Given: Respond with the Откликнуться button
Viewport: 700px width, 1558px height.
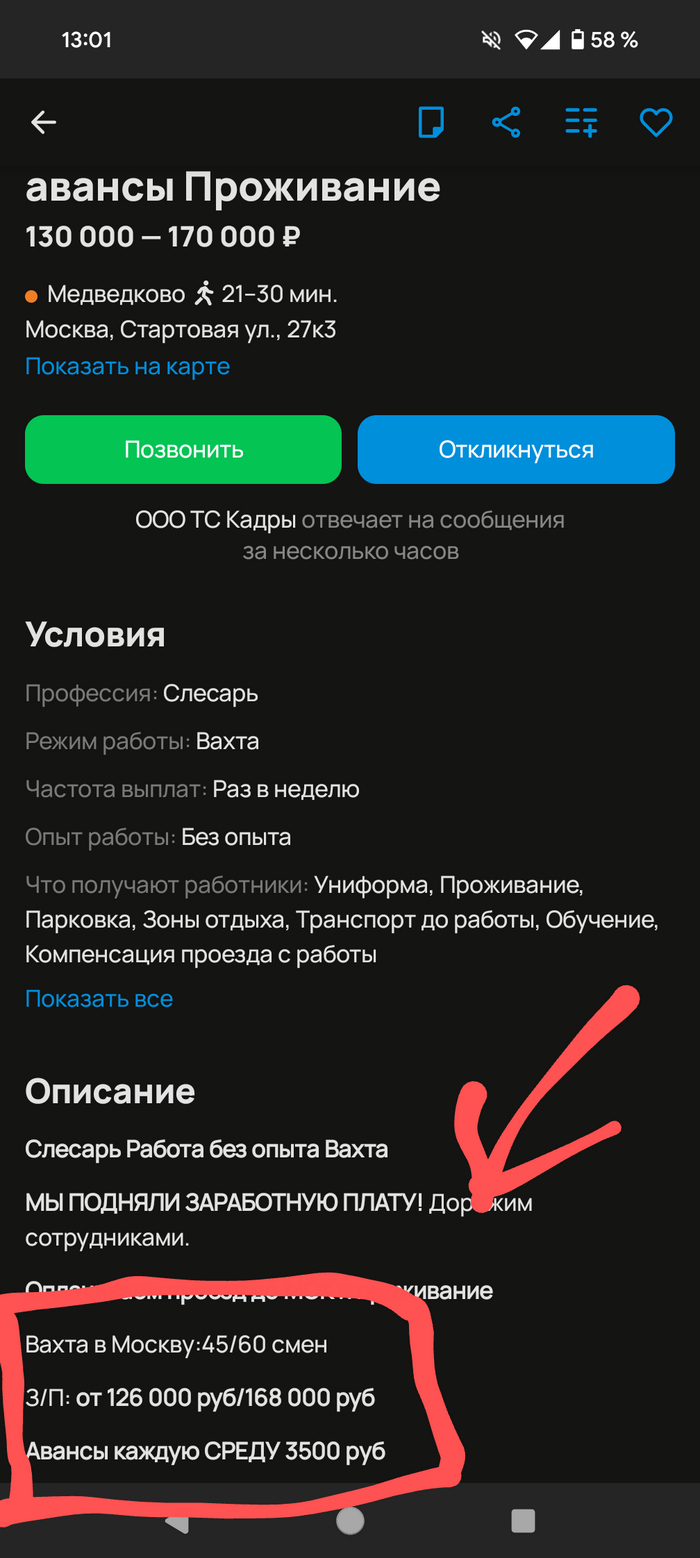Looking at the screenshot, I should 516,449.
